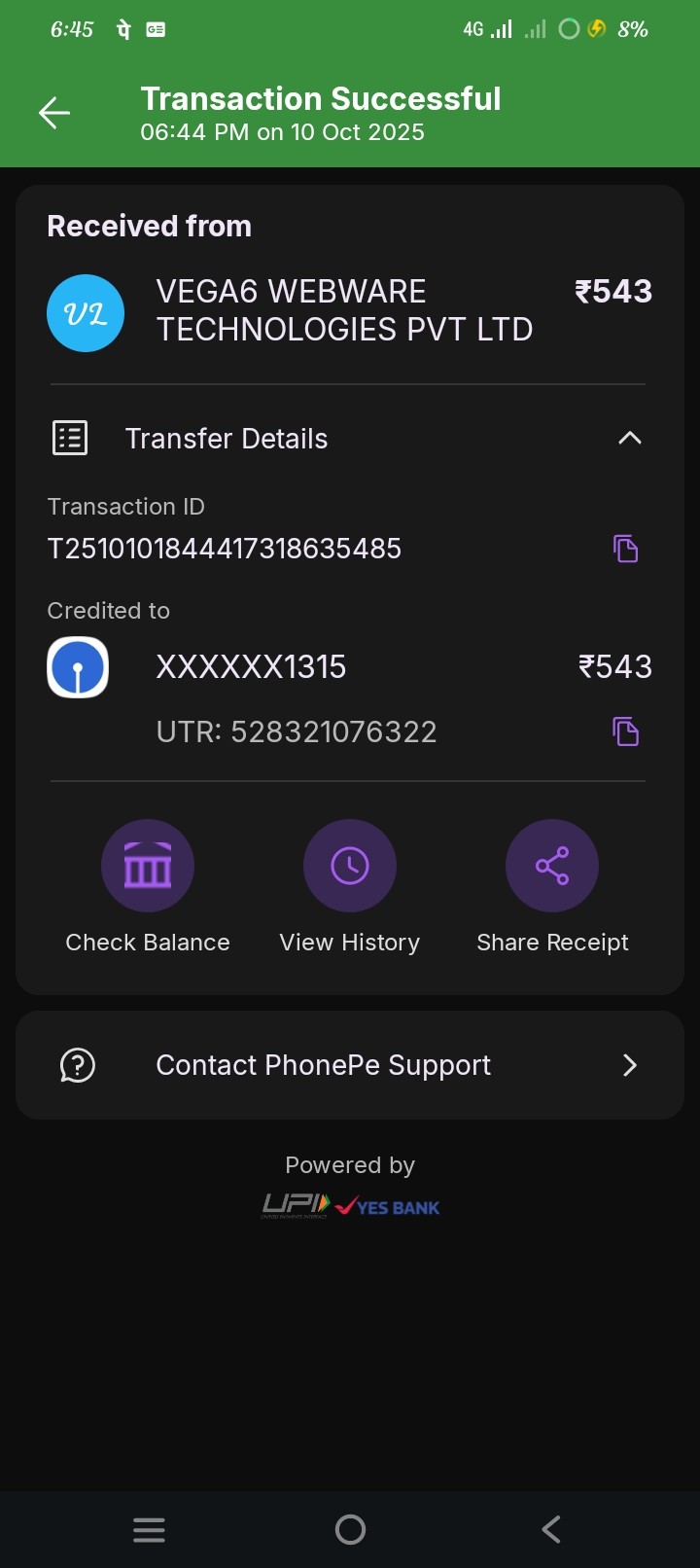Copy the UTR number
The height and width of the screenshot is (1568, 700).
pos(625,731)
